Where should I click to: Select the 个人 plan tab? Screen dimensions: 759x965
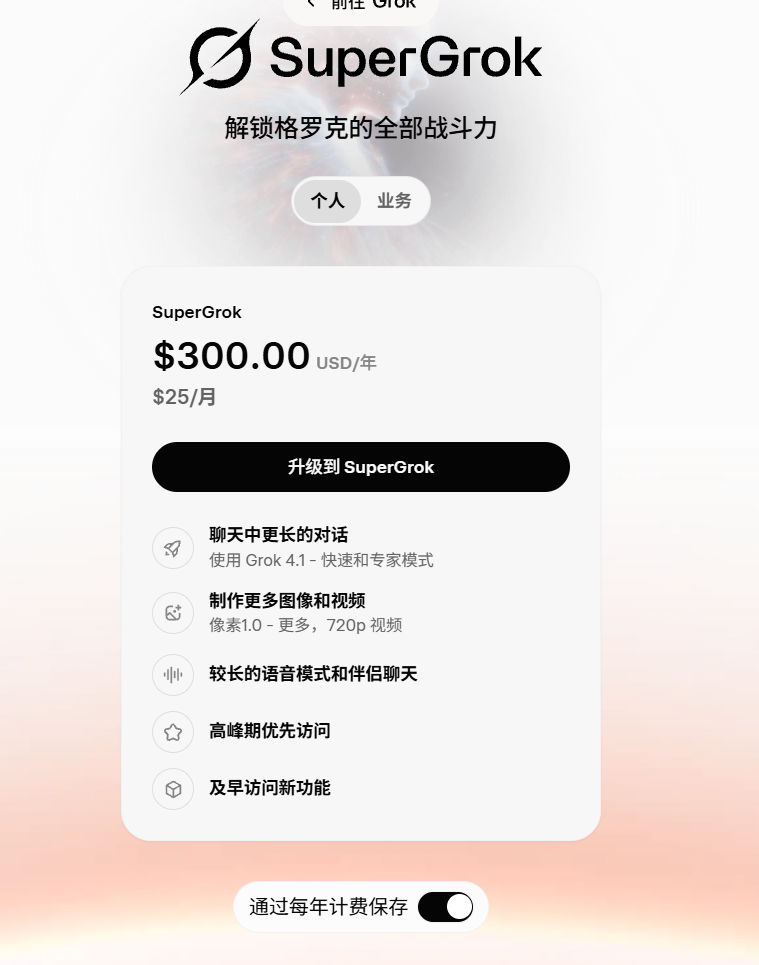[327, 201]
